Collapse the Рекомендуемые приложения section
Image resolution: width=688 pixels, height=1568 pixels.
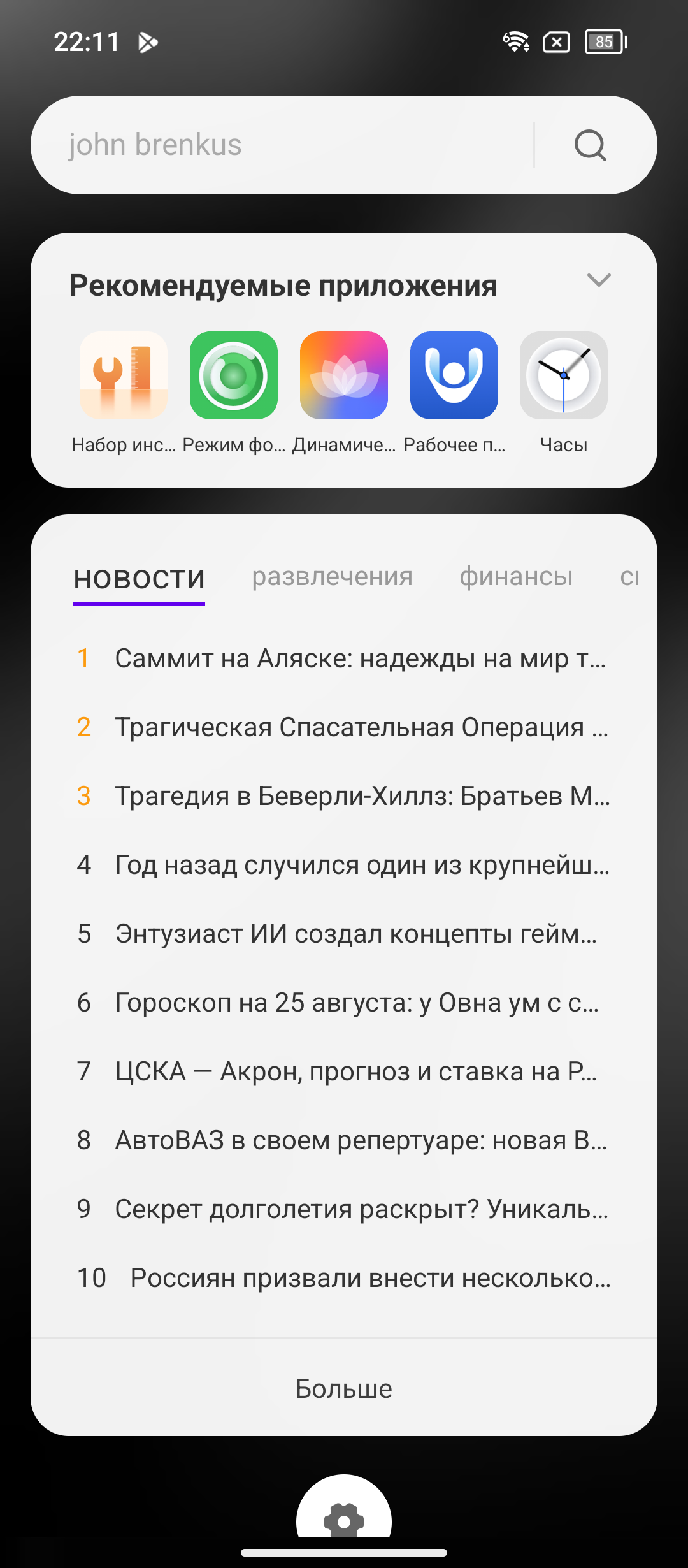pyautogui.click(x=598, y=280)
